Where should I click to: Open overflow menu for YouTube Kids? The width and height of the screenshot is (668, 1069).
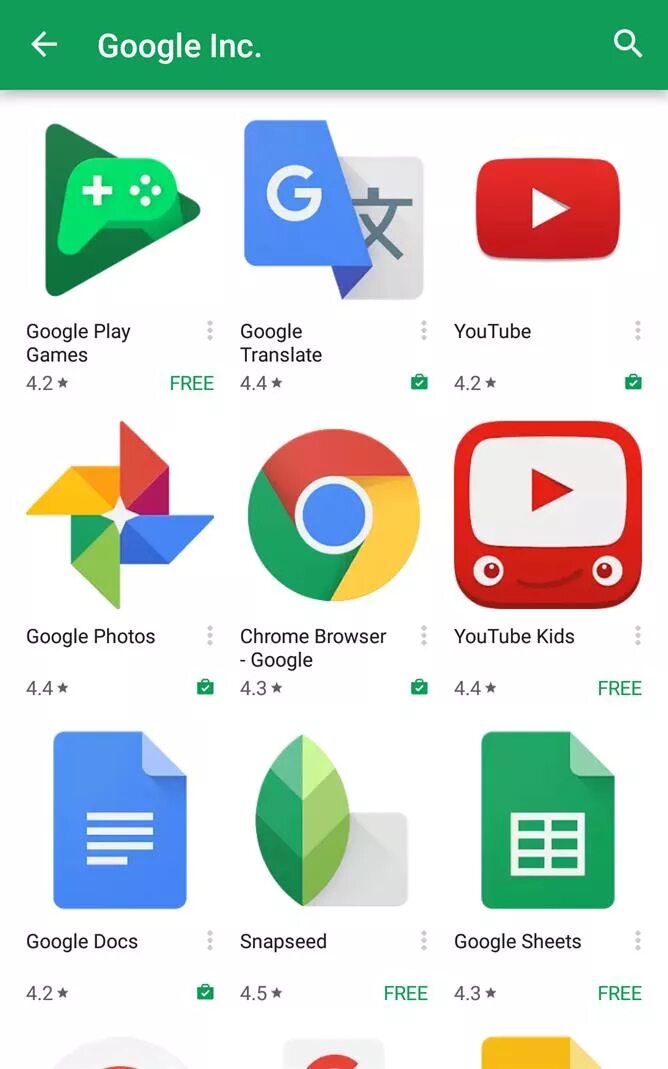[x=638, y=636]
